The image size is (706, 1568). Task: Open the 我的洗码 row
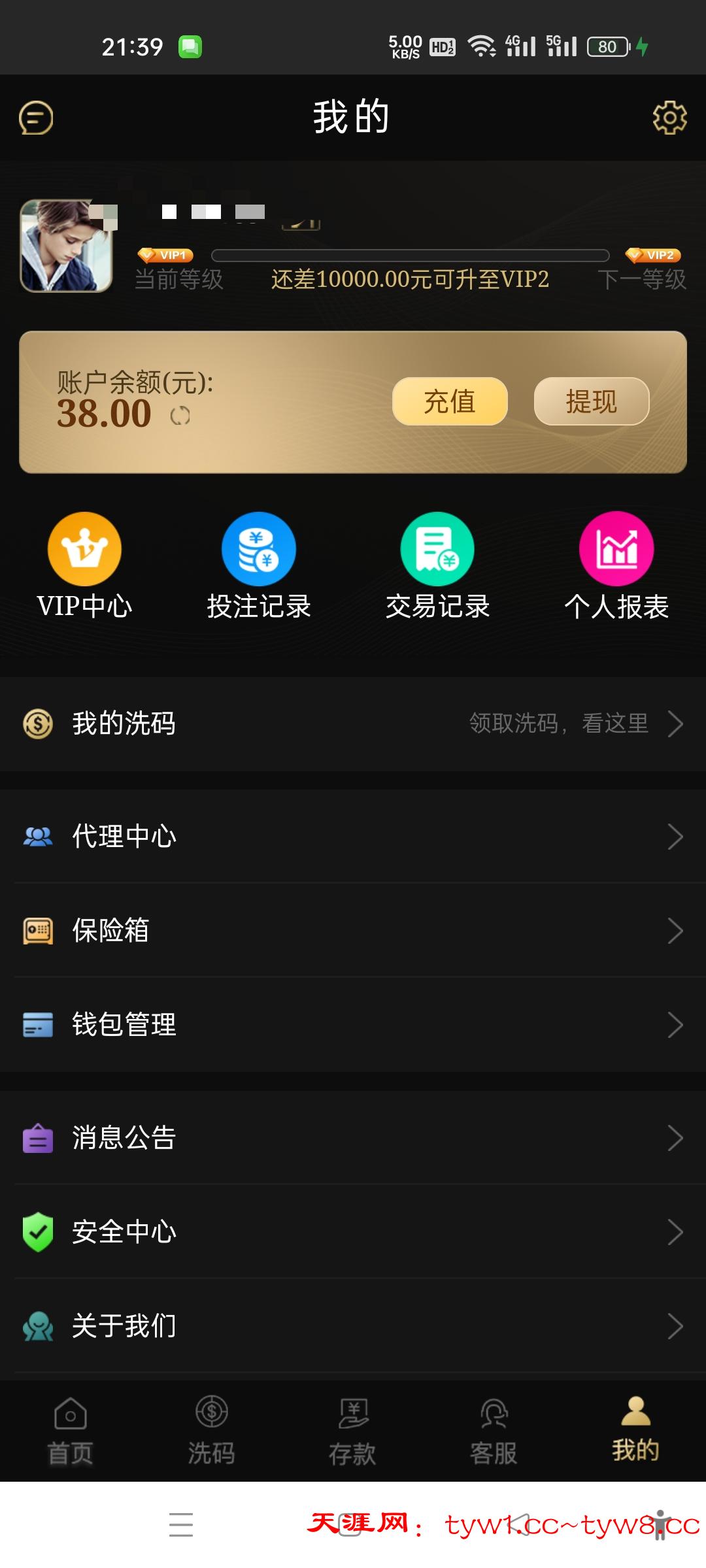click(353, 724)
